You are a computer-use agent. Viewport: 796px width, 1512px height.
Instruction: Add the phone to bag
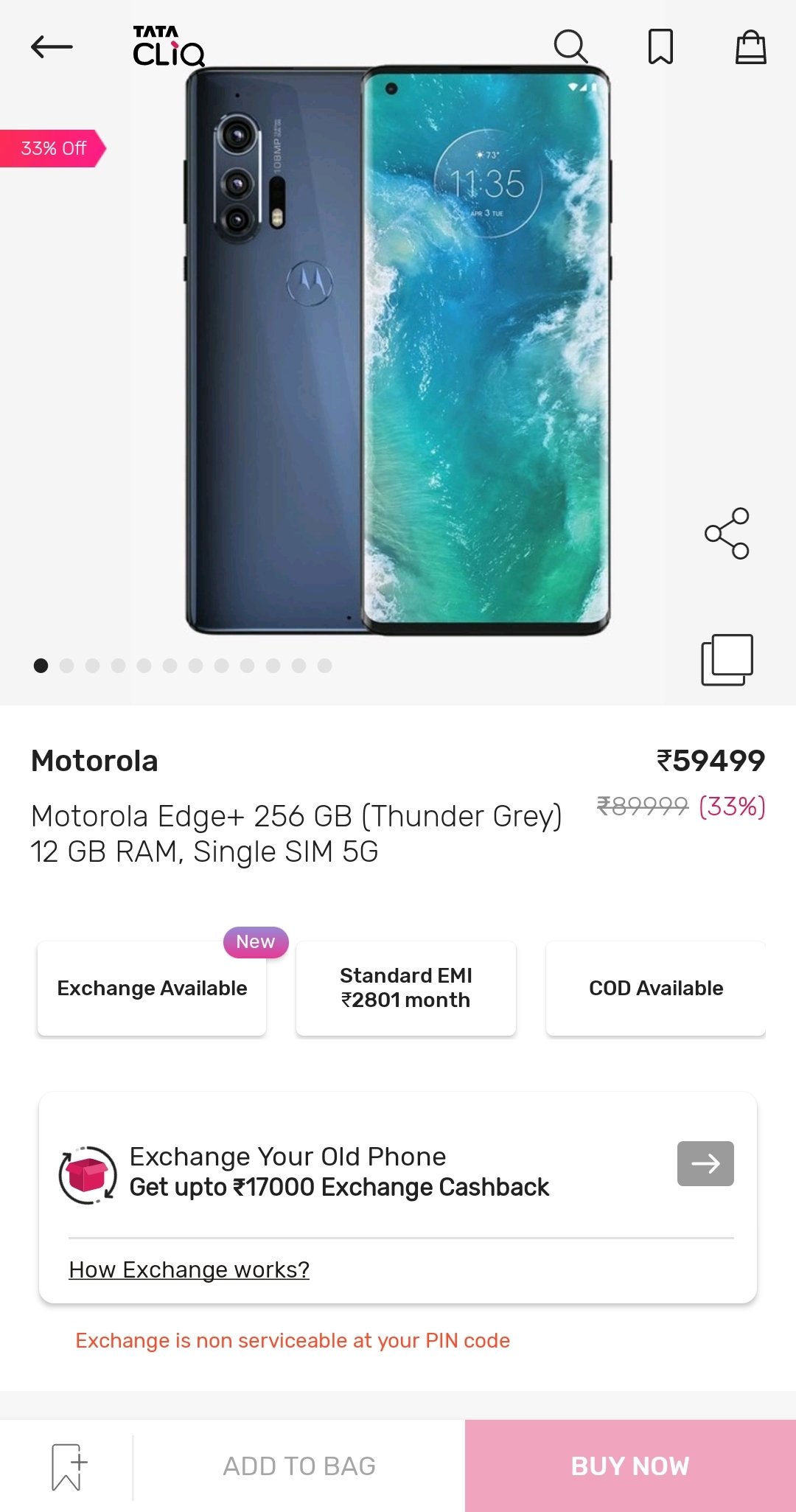[299, 1466]
